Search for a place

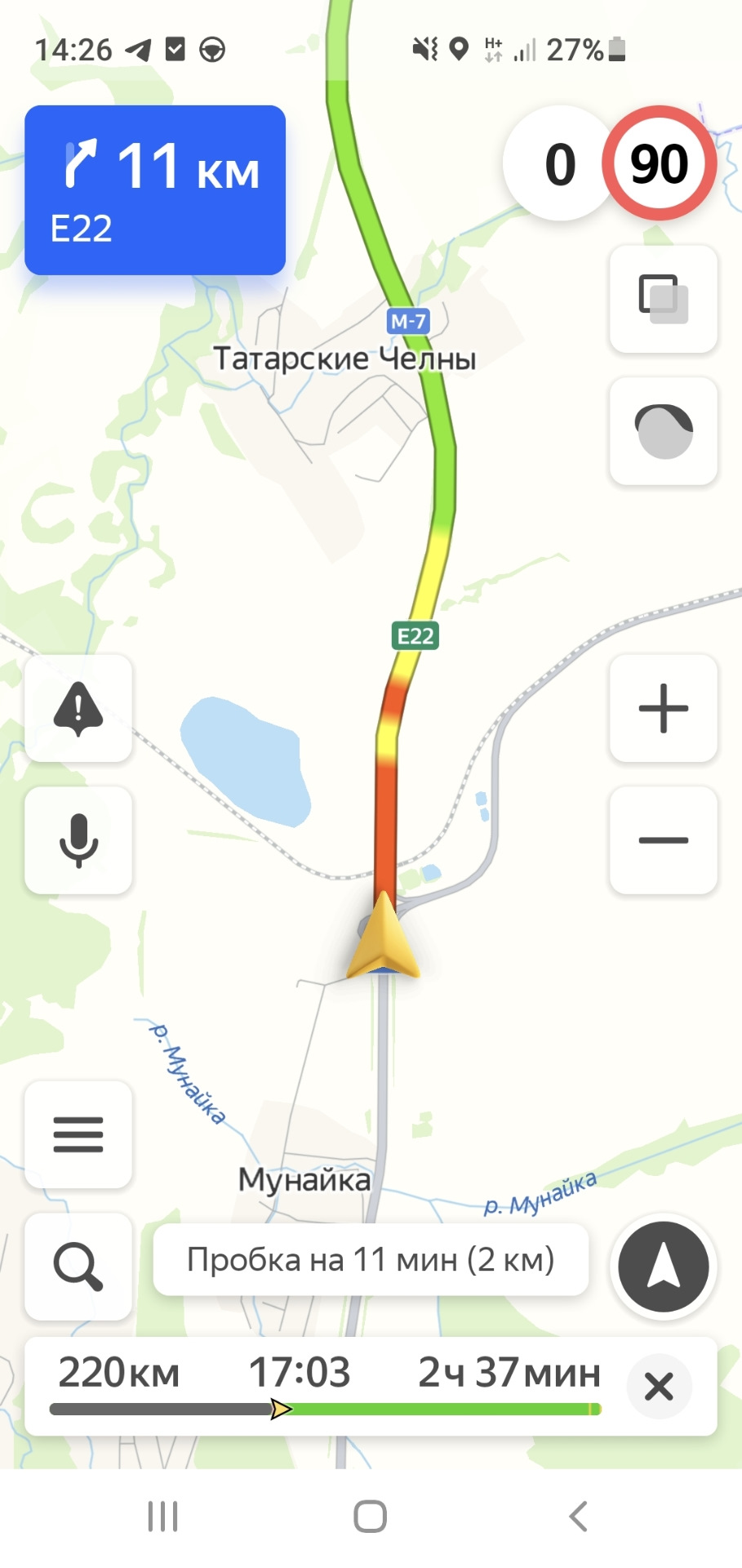[x=78, y=1267]
